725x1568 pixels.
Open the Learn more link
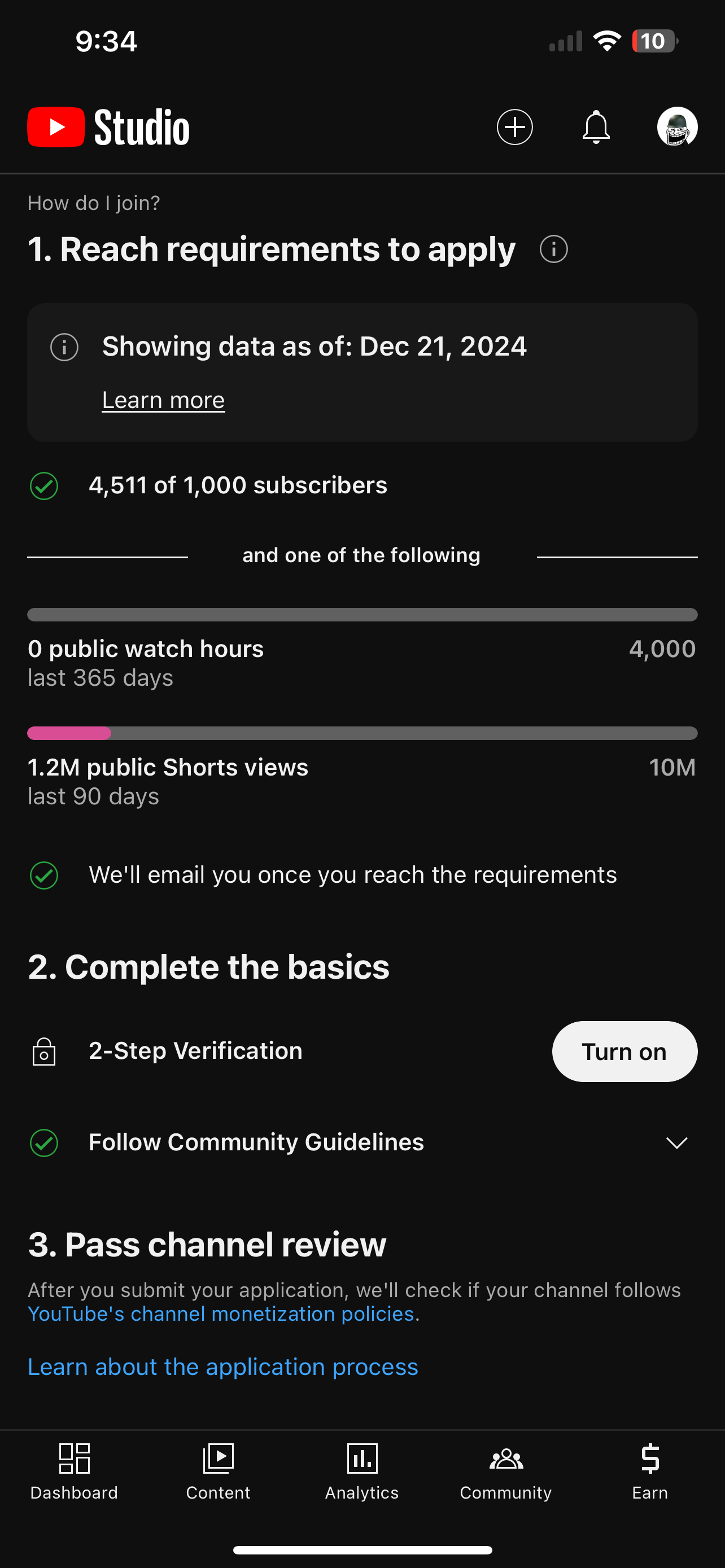pyautogui.click(x=163, y=400)
